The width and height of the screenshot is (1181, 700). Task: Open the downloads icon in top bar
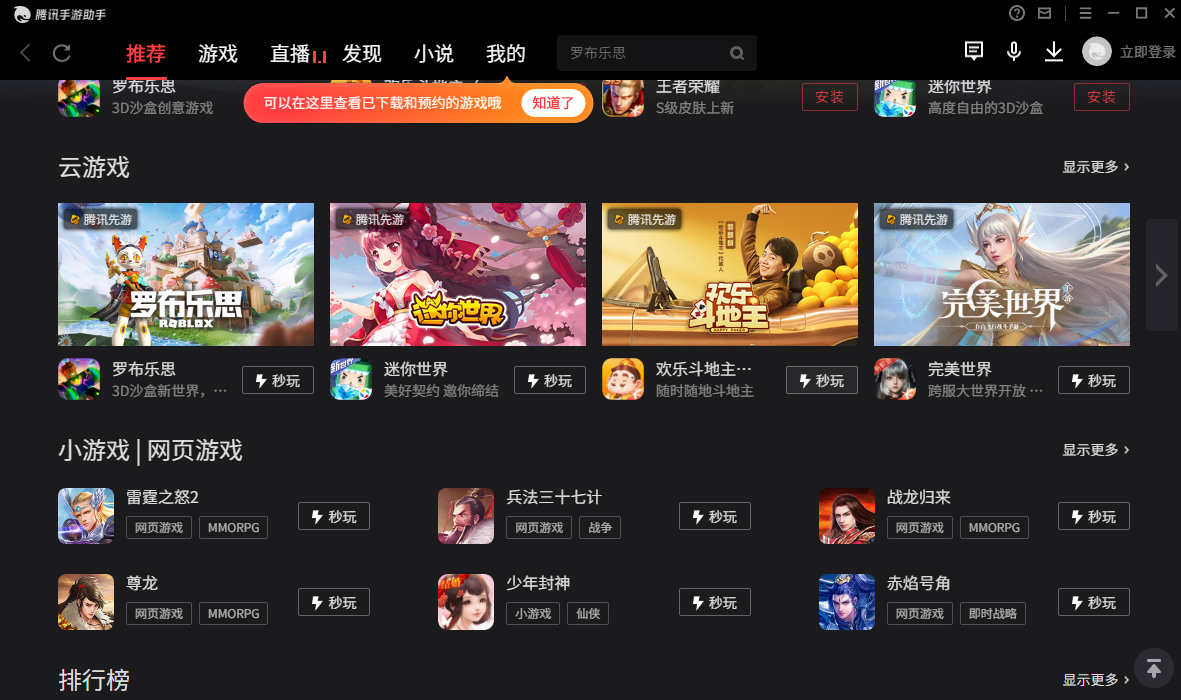coord(1053,52)
